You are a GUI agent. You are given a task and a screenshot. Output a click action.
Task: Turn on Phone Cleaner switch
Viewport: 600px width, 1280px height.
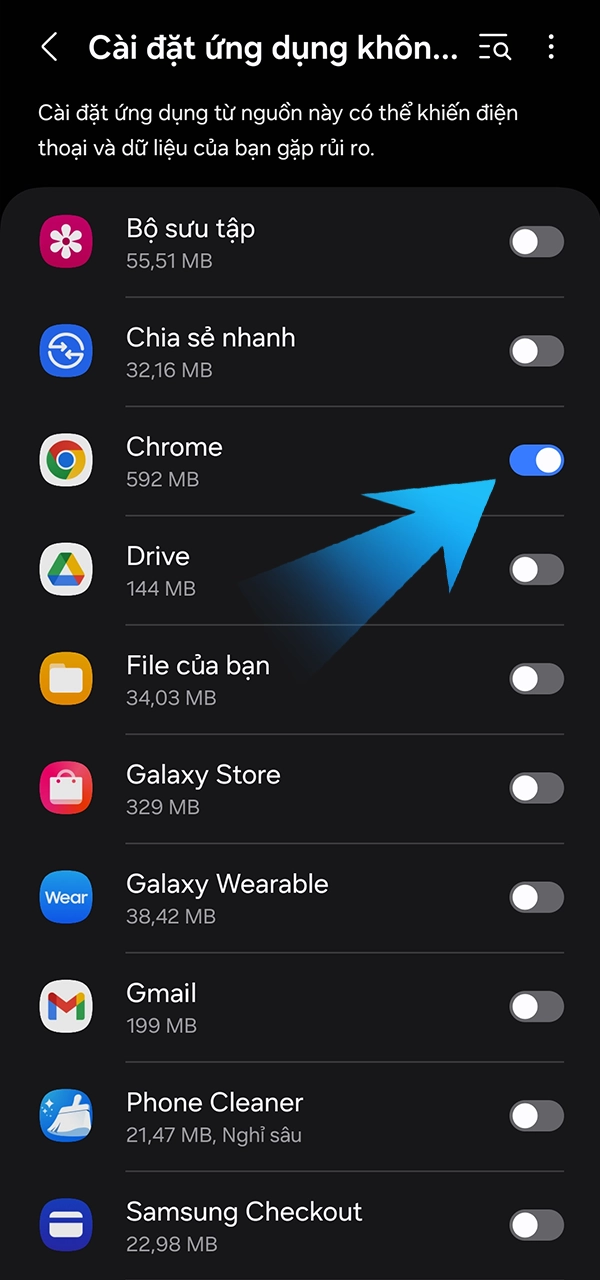click(x=537, y=1115)
